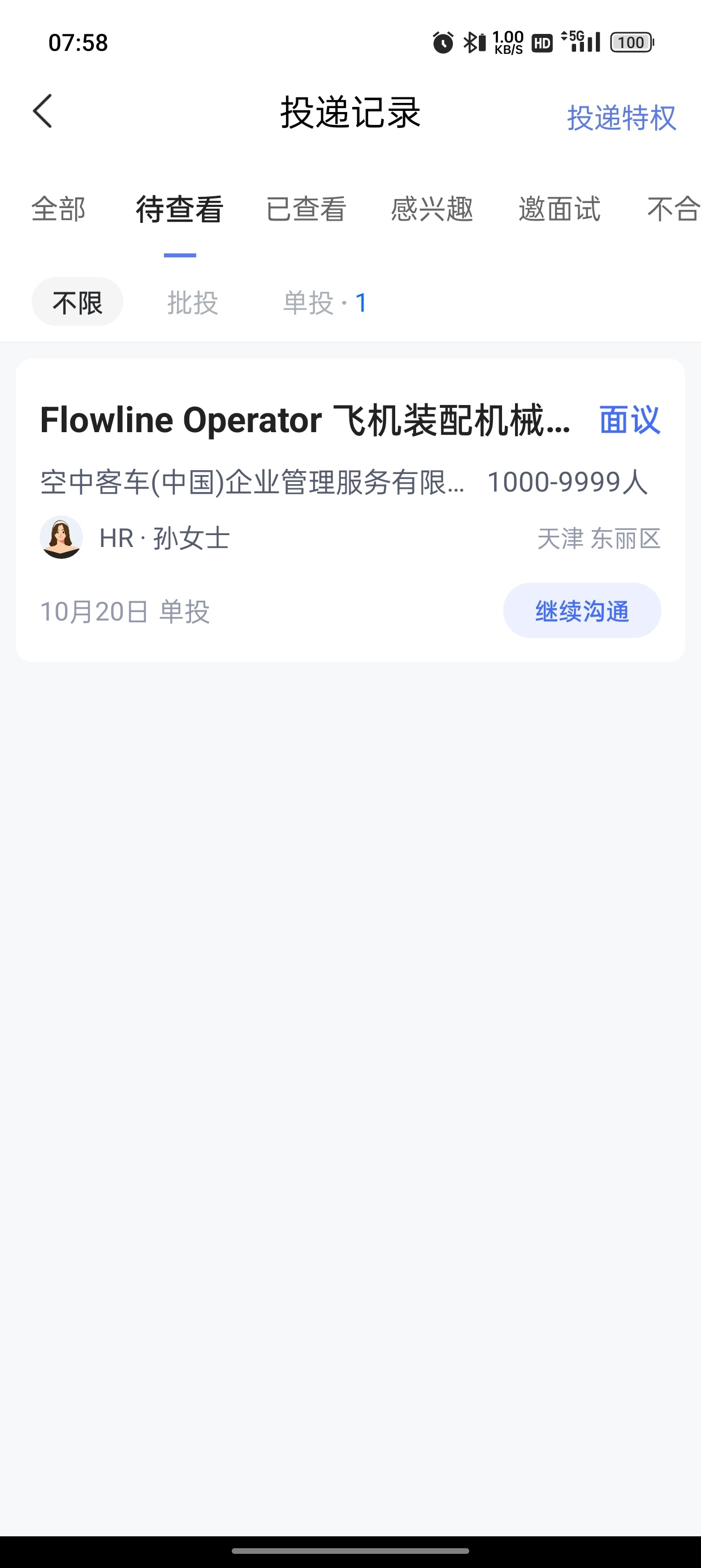Go back from 投递记录 page
The height and width of the screenshot is (1568, 701).
pyautogui.click(x=42, y=111)
